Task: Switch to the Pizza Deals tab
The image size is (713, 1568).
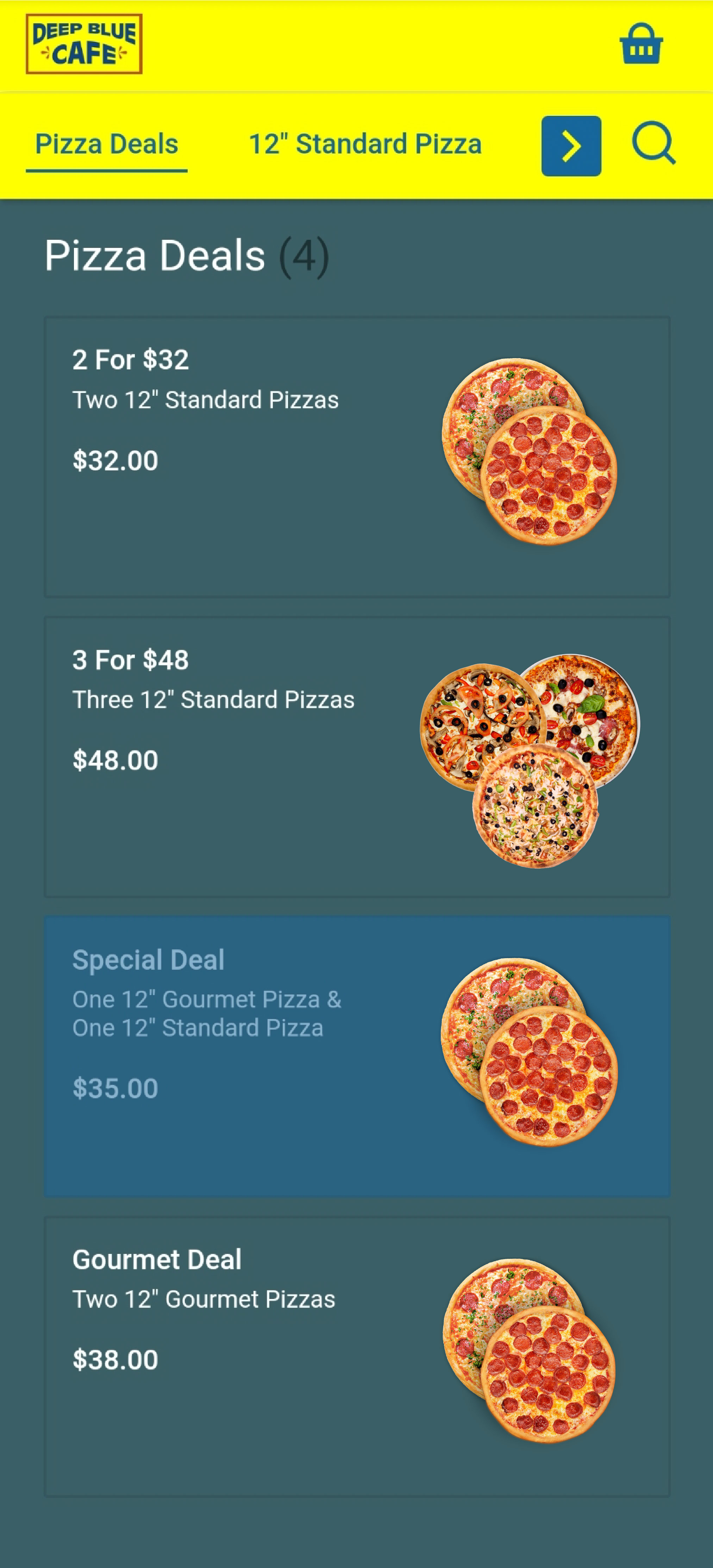Action: [107, 145]
